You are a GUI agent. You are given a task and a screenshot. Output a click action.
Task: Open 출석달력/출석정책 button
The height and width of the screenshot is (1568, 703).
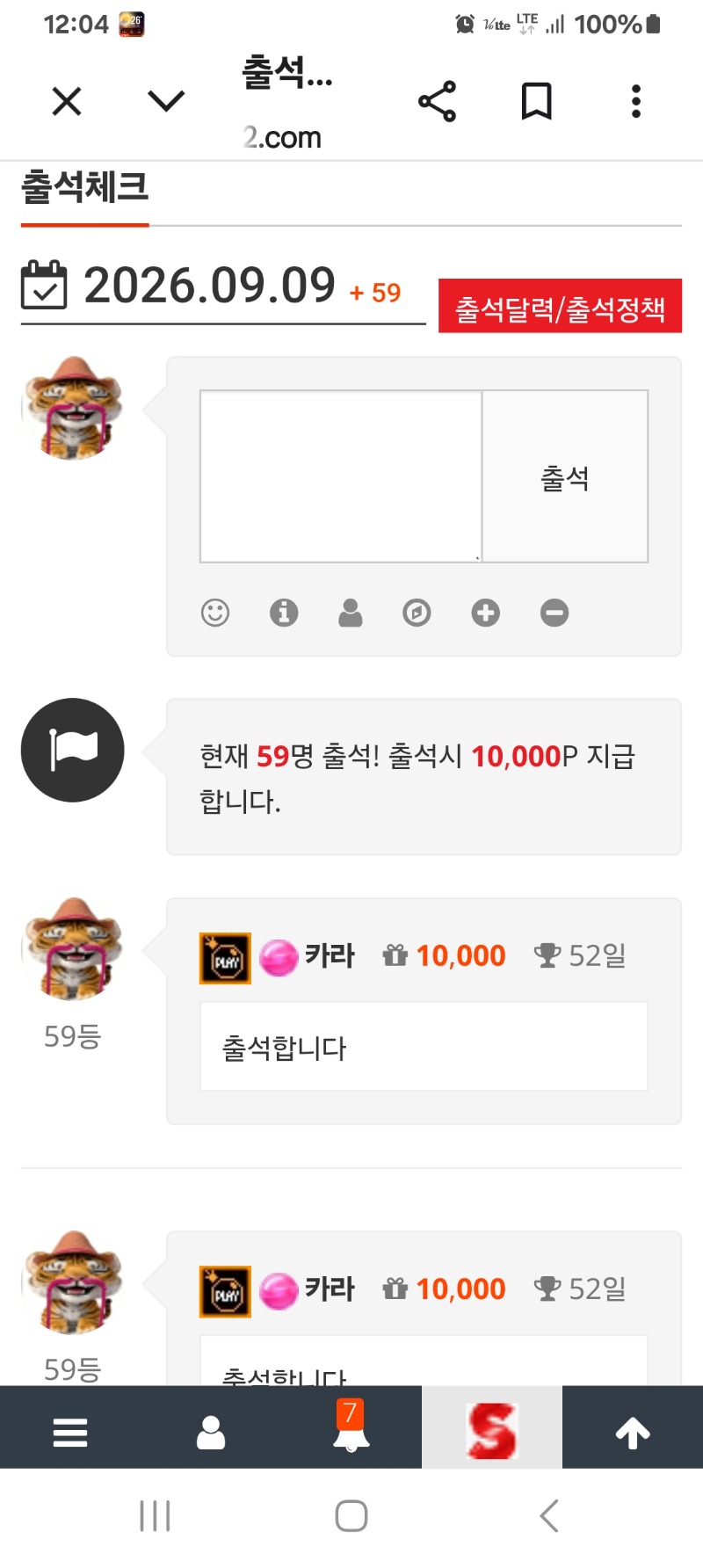pos(560,306)
